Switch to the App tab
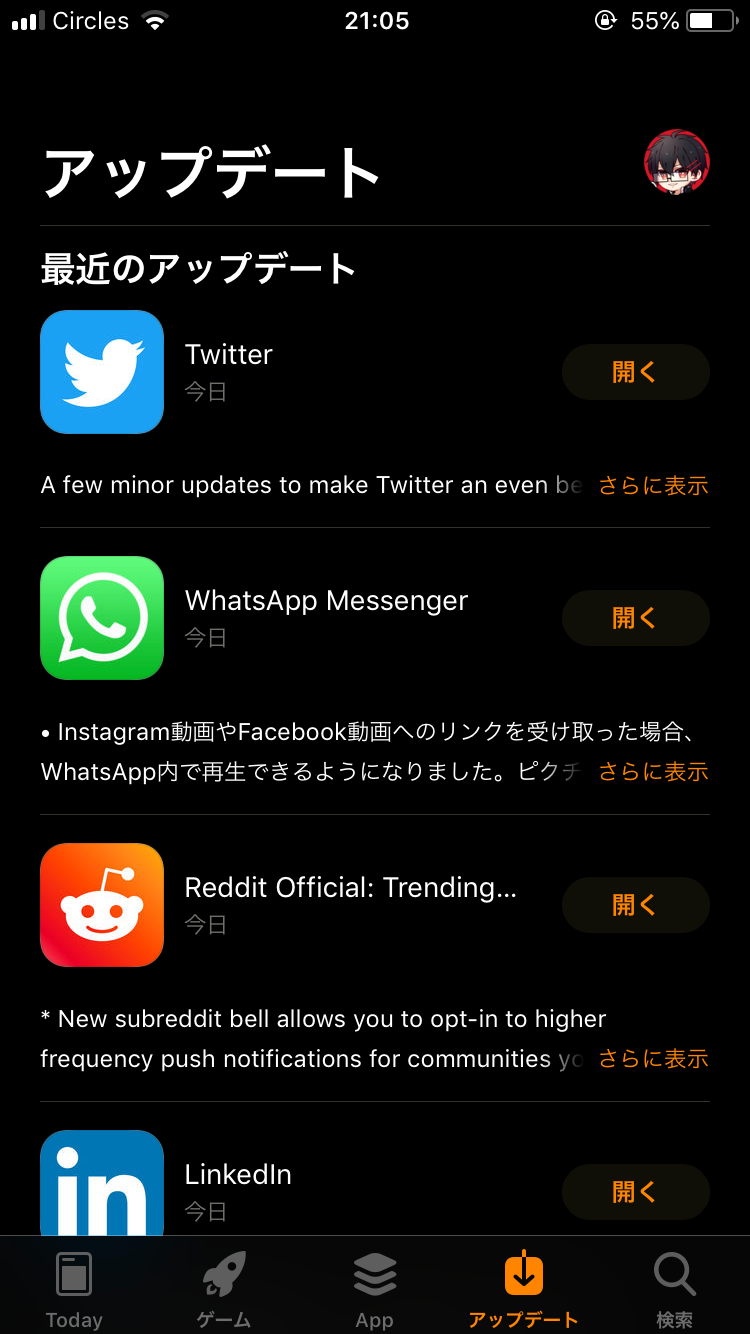 tap(375, 1288)
